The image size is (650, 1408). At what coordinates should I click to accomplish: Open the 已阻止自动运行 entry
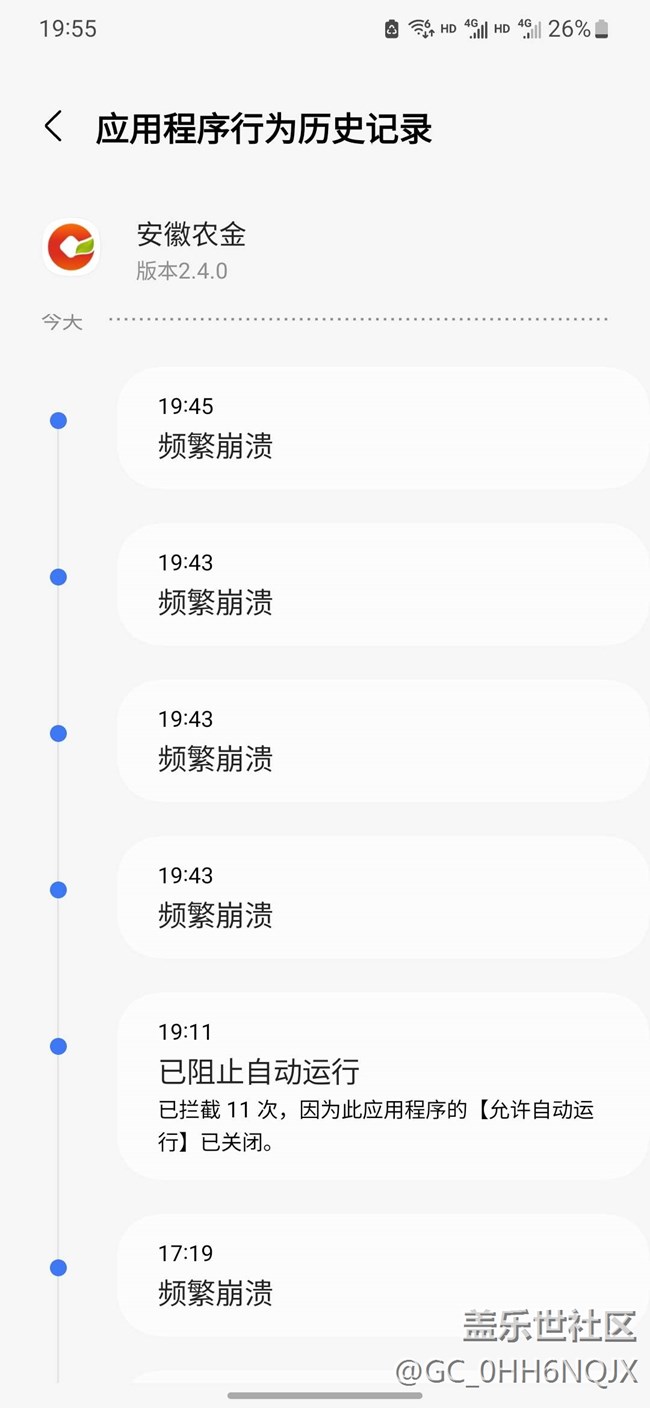pos(380,1086)
